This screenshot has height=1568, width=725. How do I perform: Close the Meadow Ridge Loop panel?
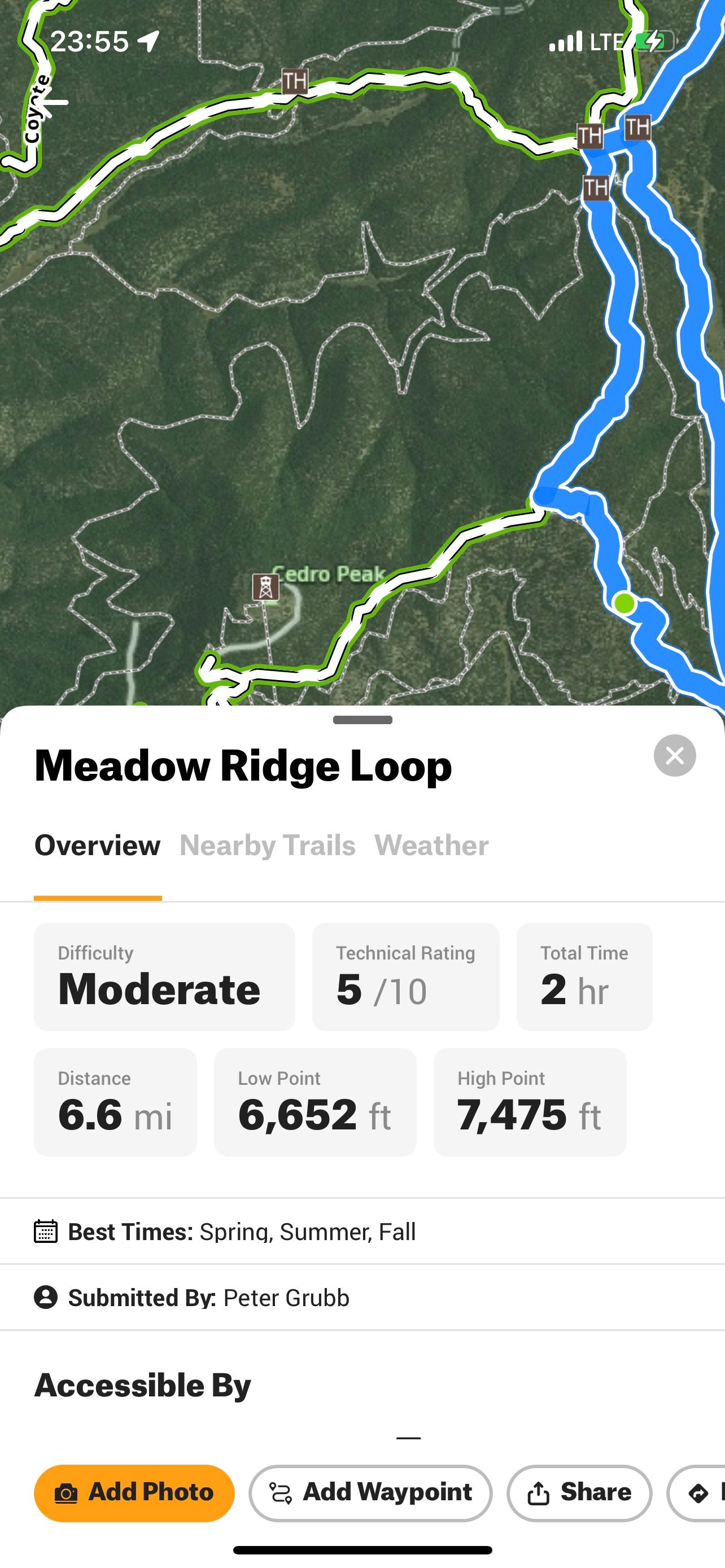coord(675,755)
